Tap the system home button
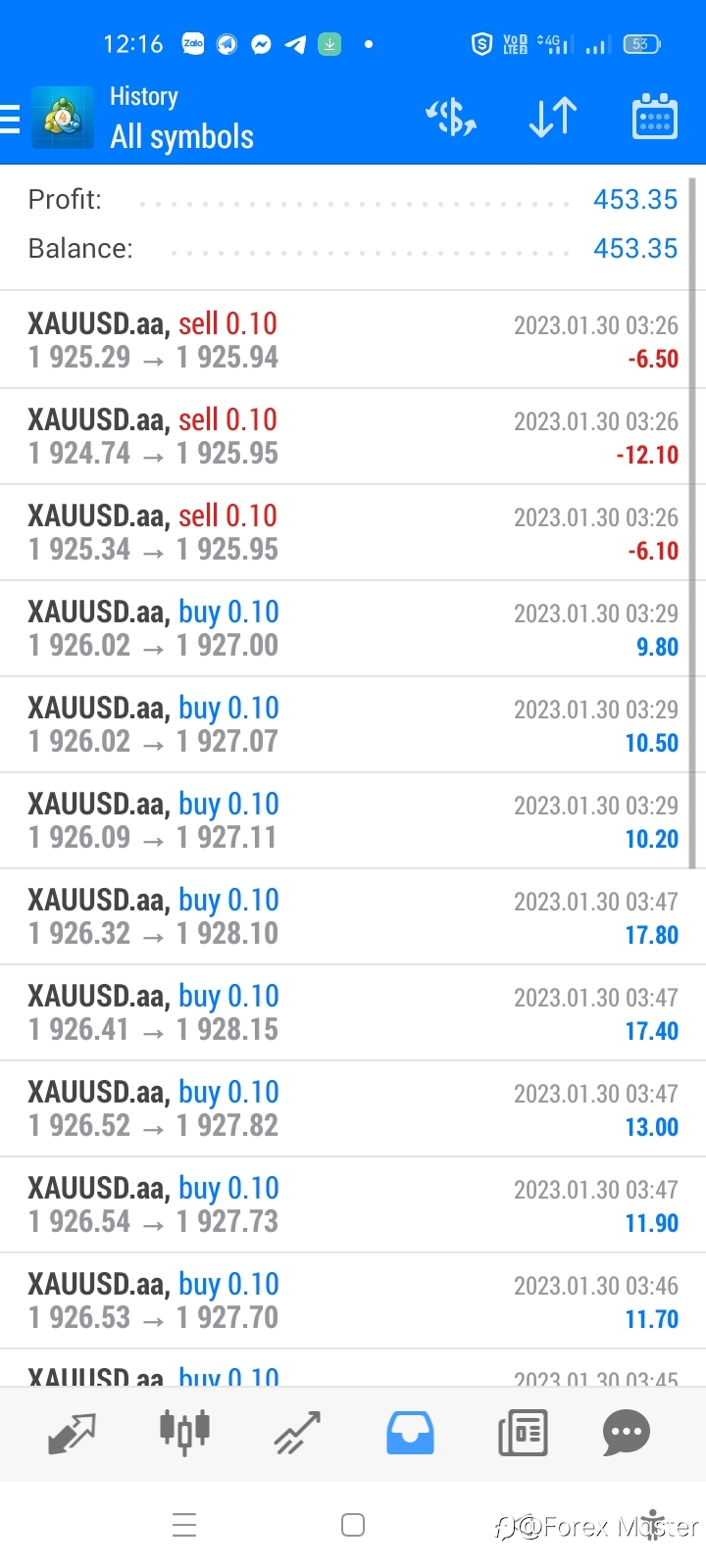This screenshot has height=1568, width=706. 353,1525
